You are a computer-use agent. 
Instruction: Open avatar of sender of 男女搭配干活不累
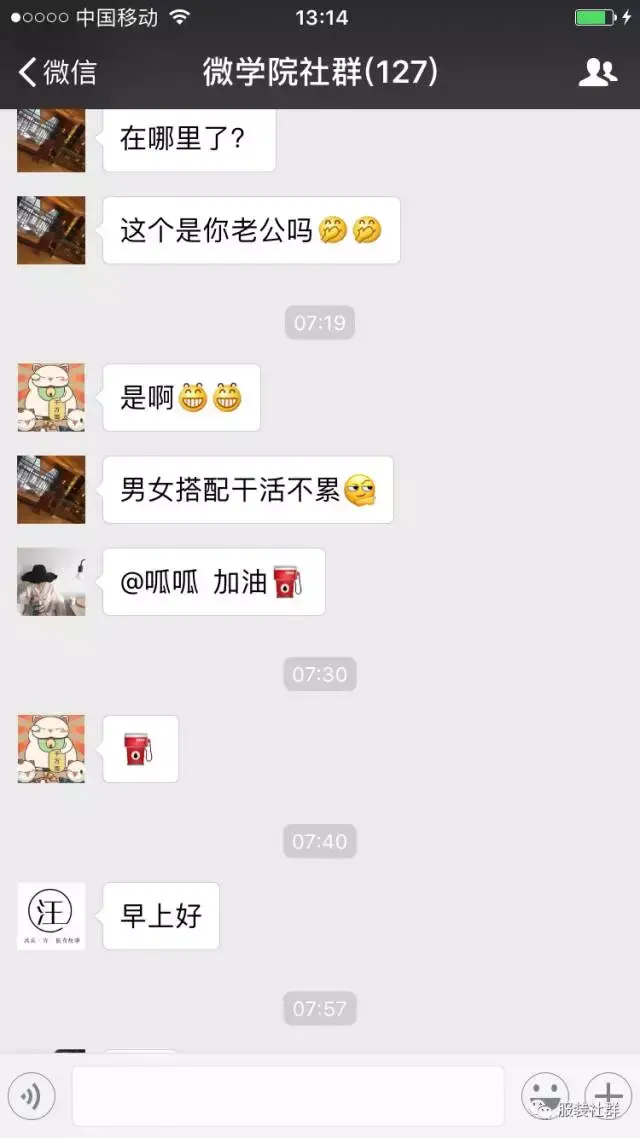click(x=51, y=490)
